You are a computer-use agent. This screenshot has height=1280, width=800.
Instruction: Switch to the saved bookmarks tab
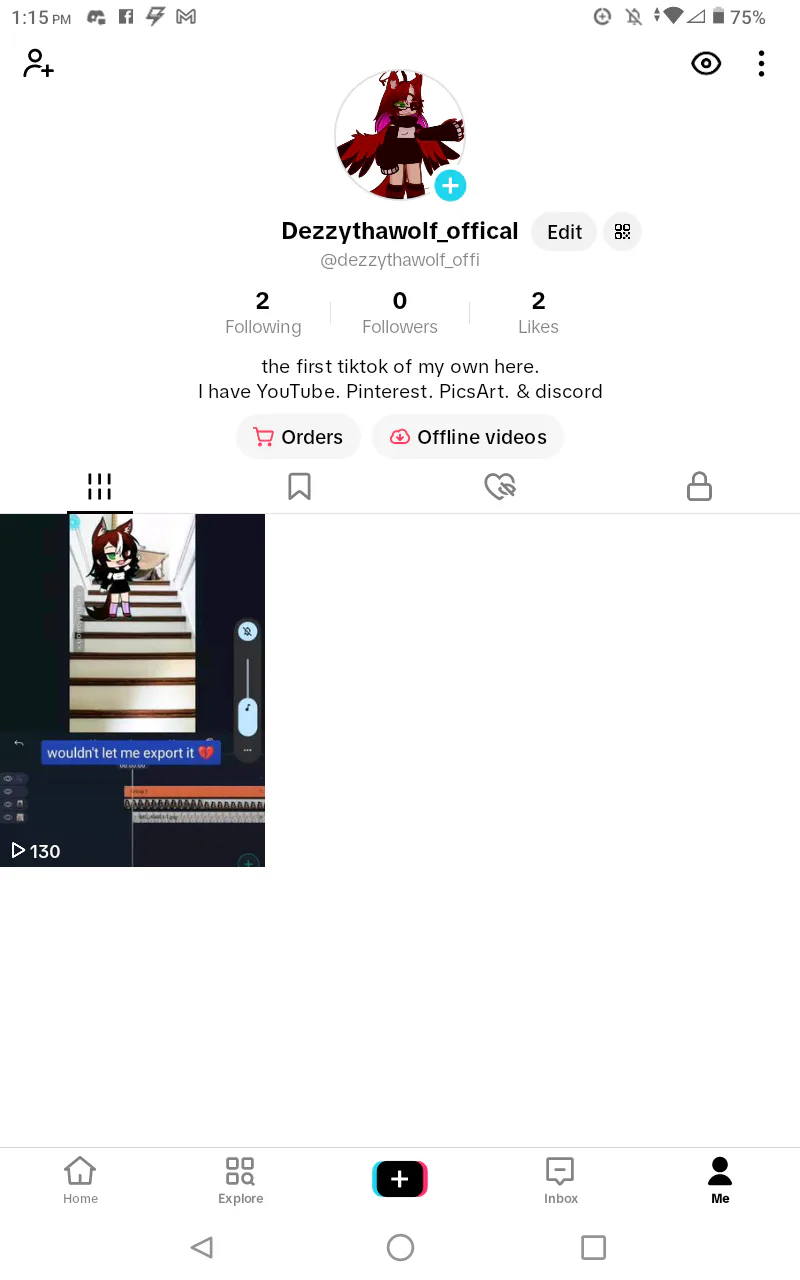tap(299, 487)
